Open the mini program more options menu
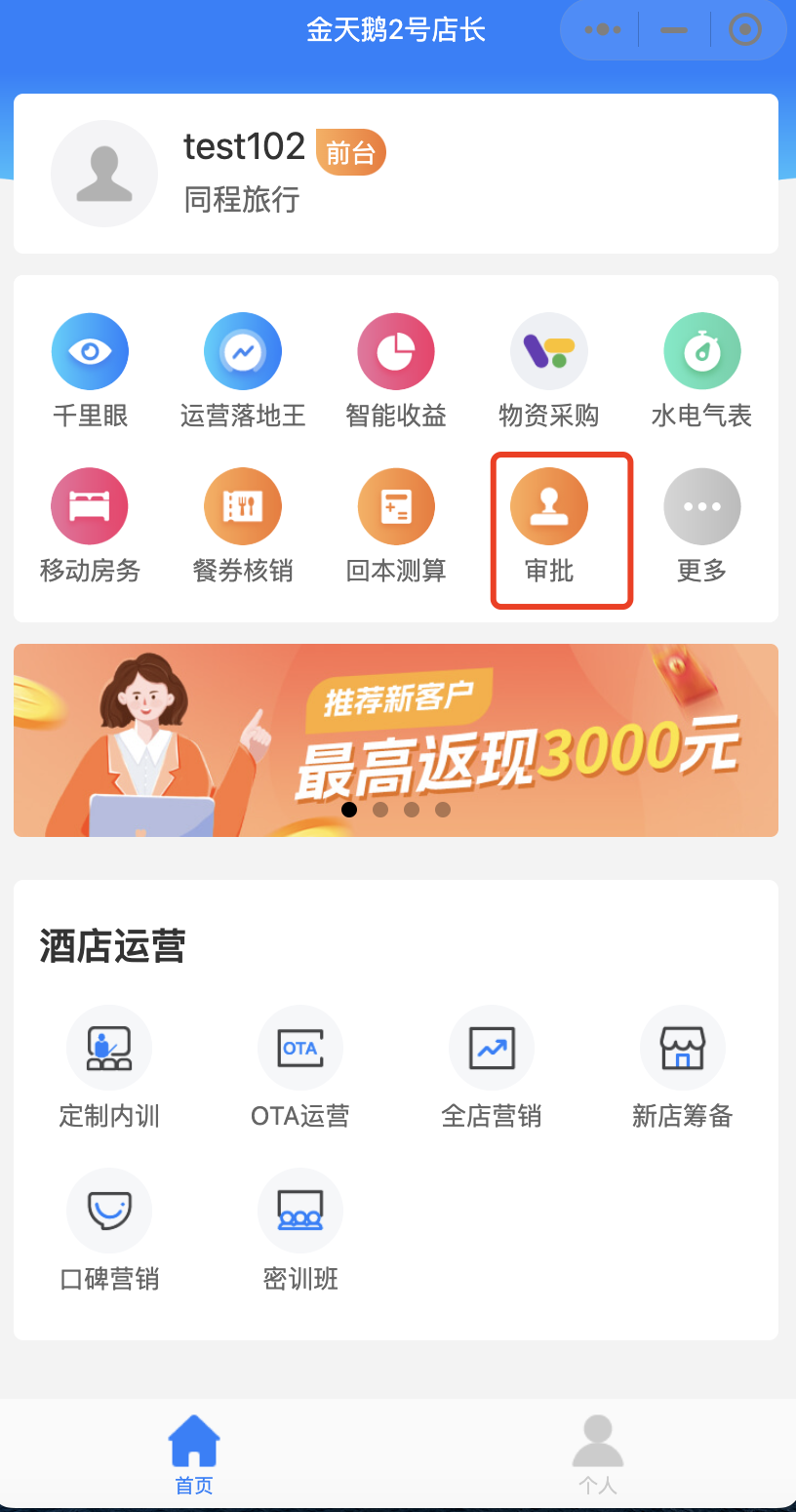The height and width of the screenshot is (1512, 796). (602, 30)
